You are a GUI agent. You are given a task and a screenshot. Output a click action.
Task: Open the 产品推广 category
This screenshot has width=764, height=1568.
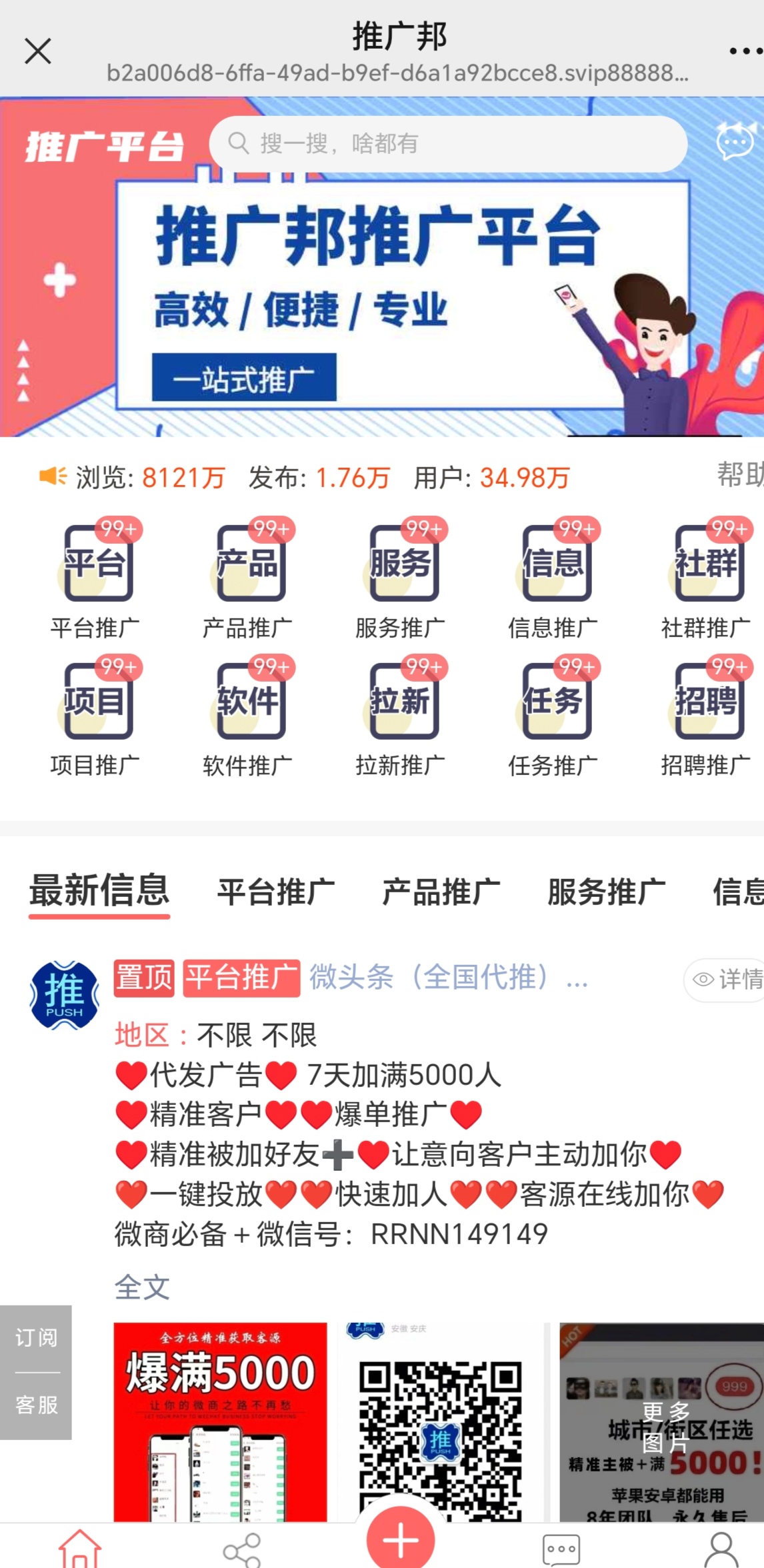coord(248,578)
